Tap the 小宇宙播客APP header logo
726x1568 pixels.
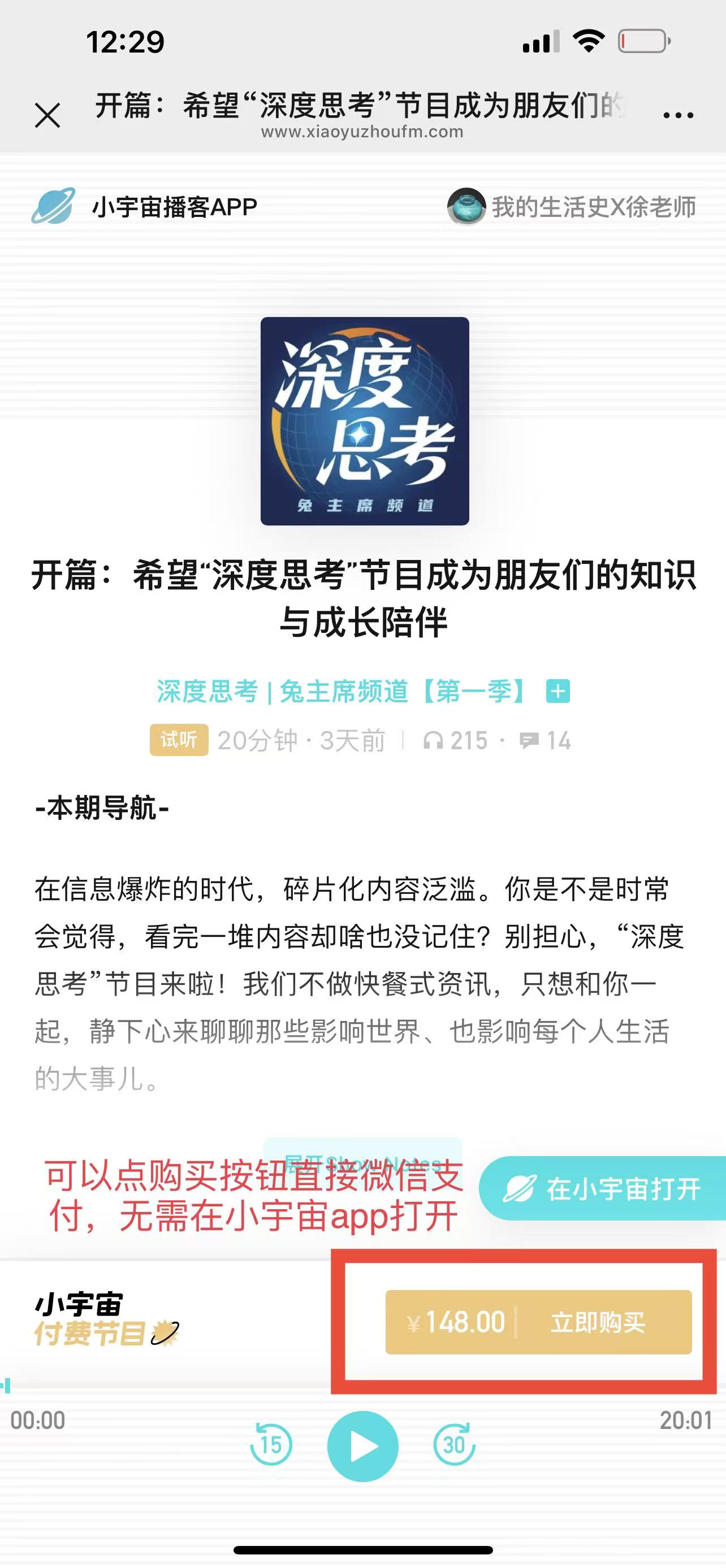click(145, 207)
